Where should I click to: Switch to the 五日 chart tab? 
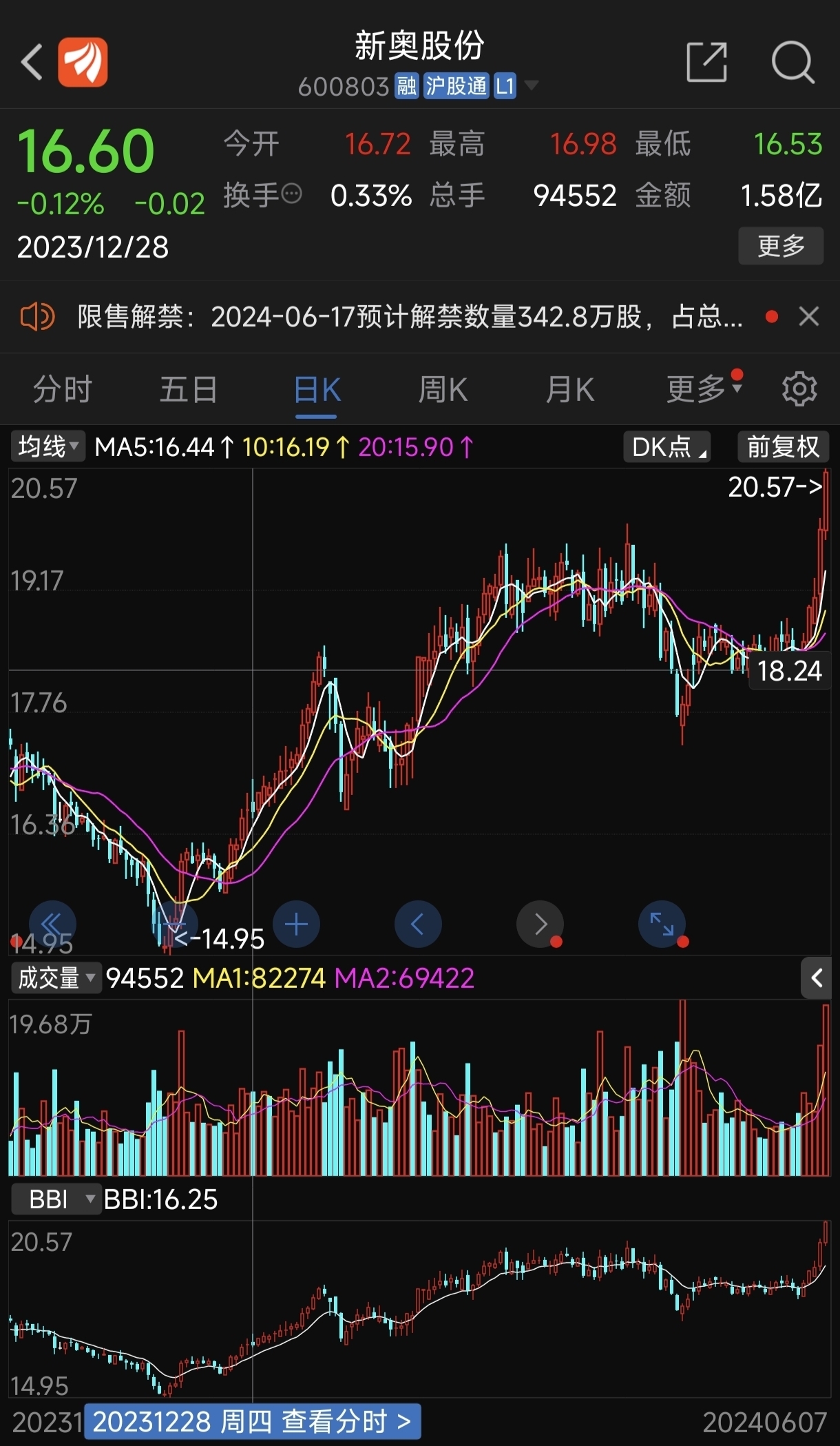(189, 390)
